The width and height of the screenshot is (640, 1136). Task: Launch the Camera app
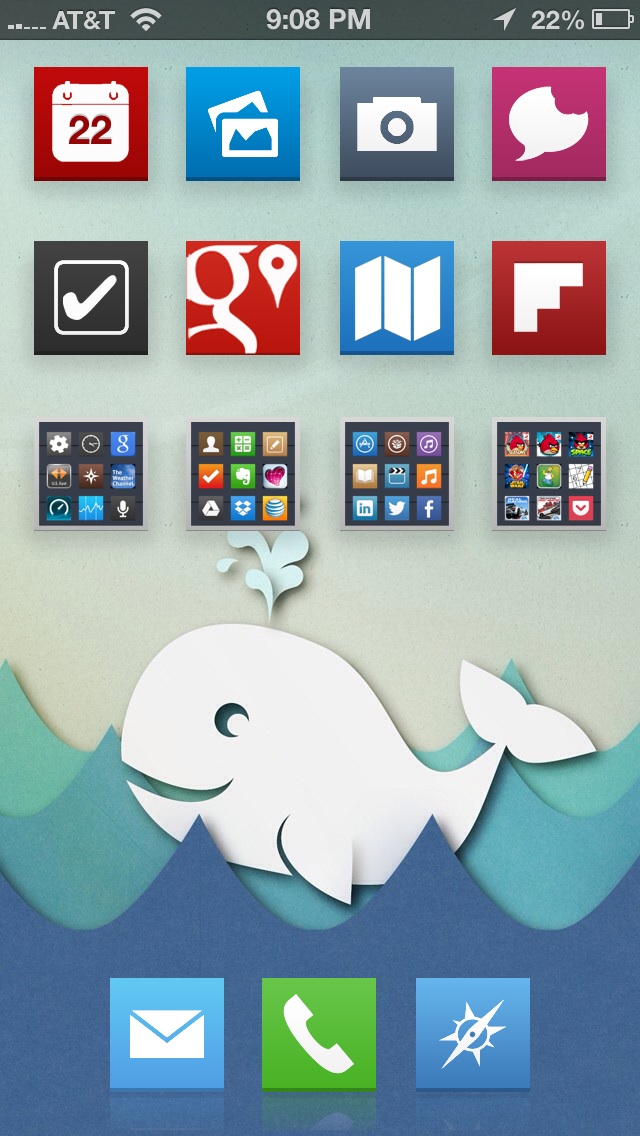click(396, 124)
